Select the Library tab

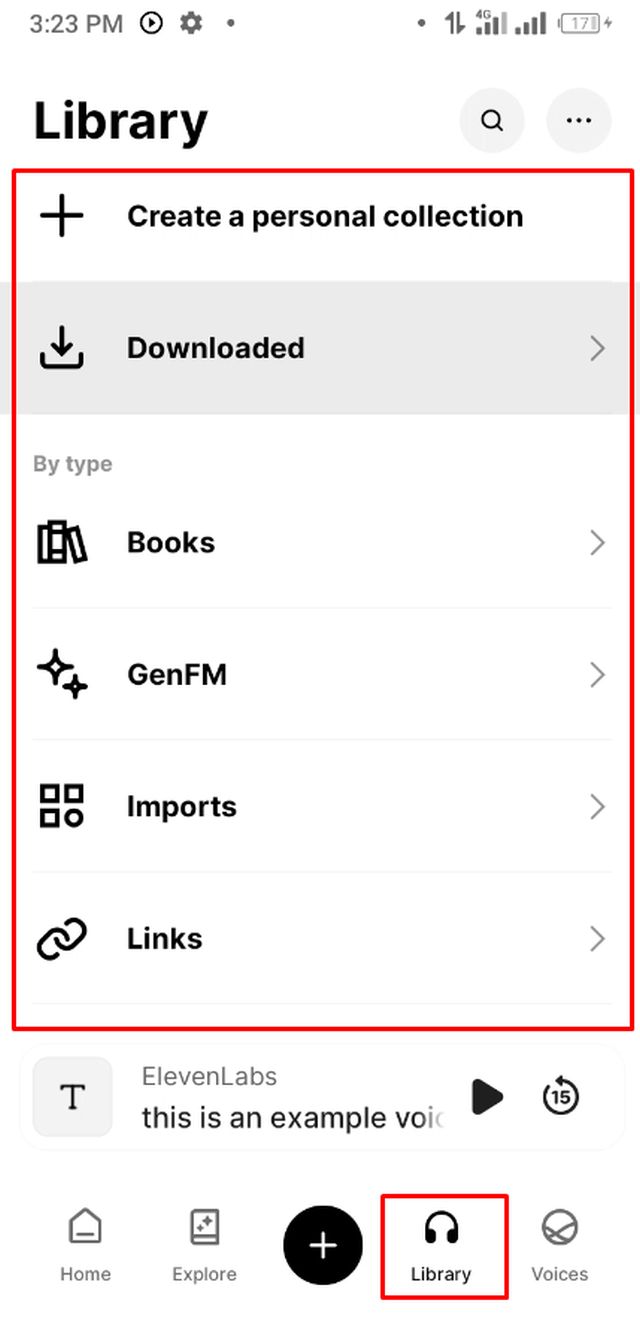coord(441,1244)
